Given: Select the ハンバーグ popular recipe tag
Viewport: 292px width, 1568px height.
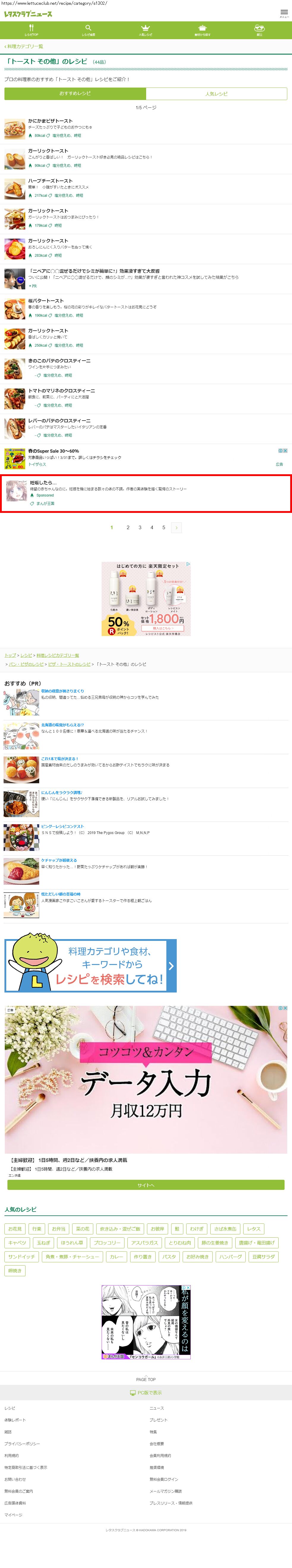Looking at the screenshot, I should click(231, 1256).
